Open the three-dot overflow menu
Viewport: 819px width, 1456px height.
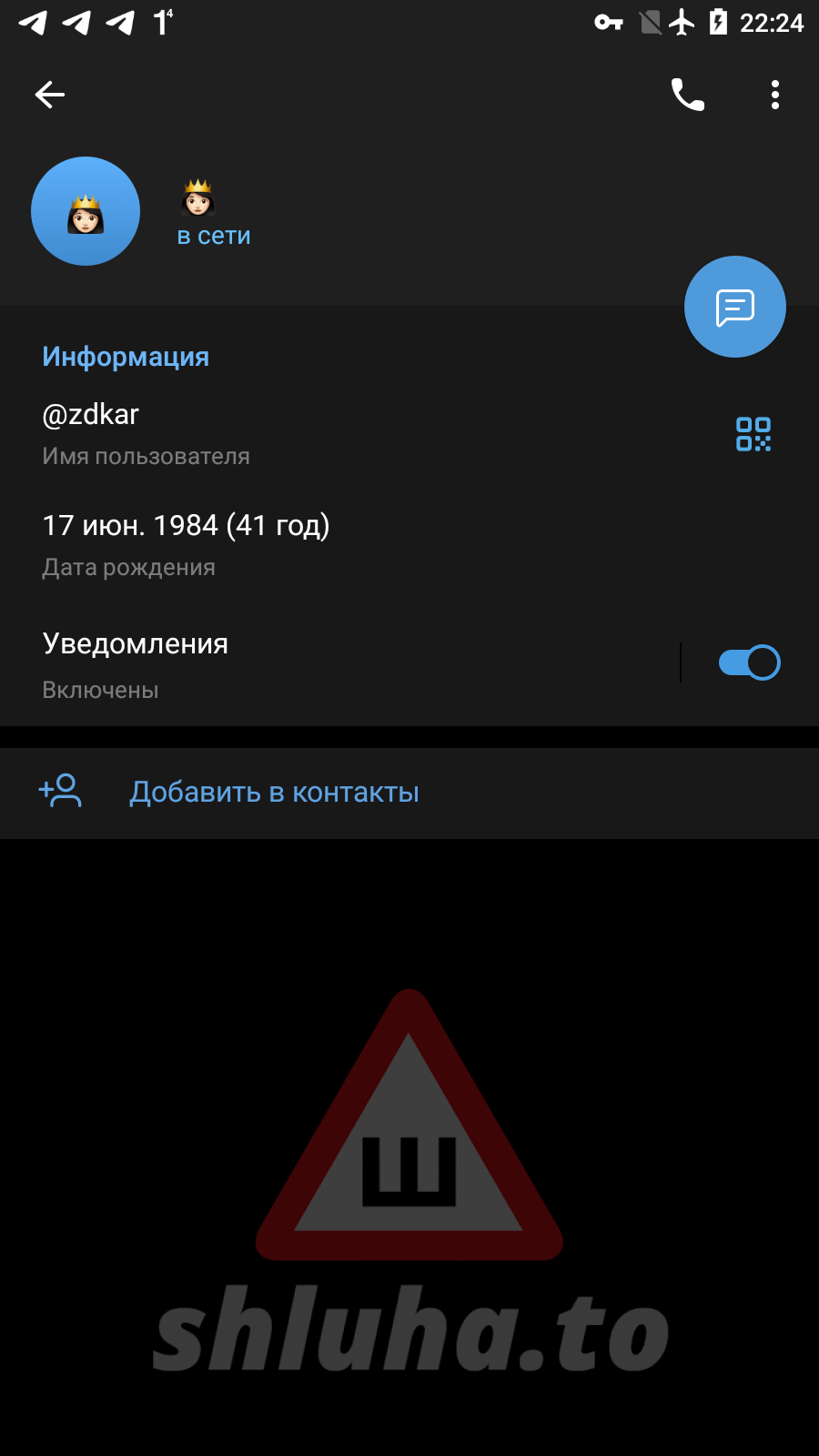pos(774,95)
